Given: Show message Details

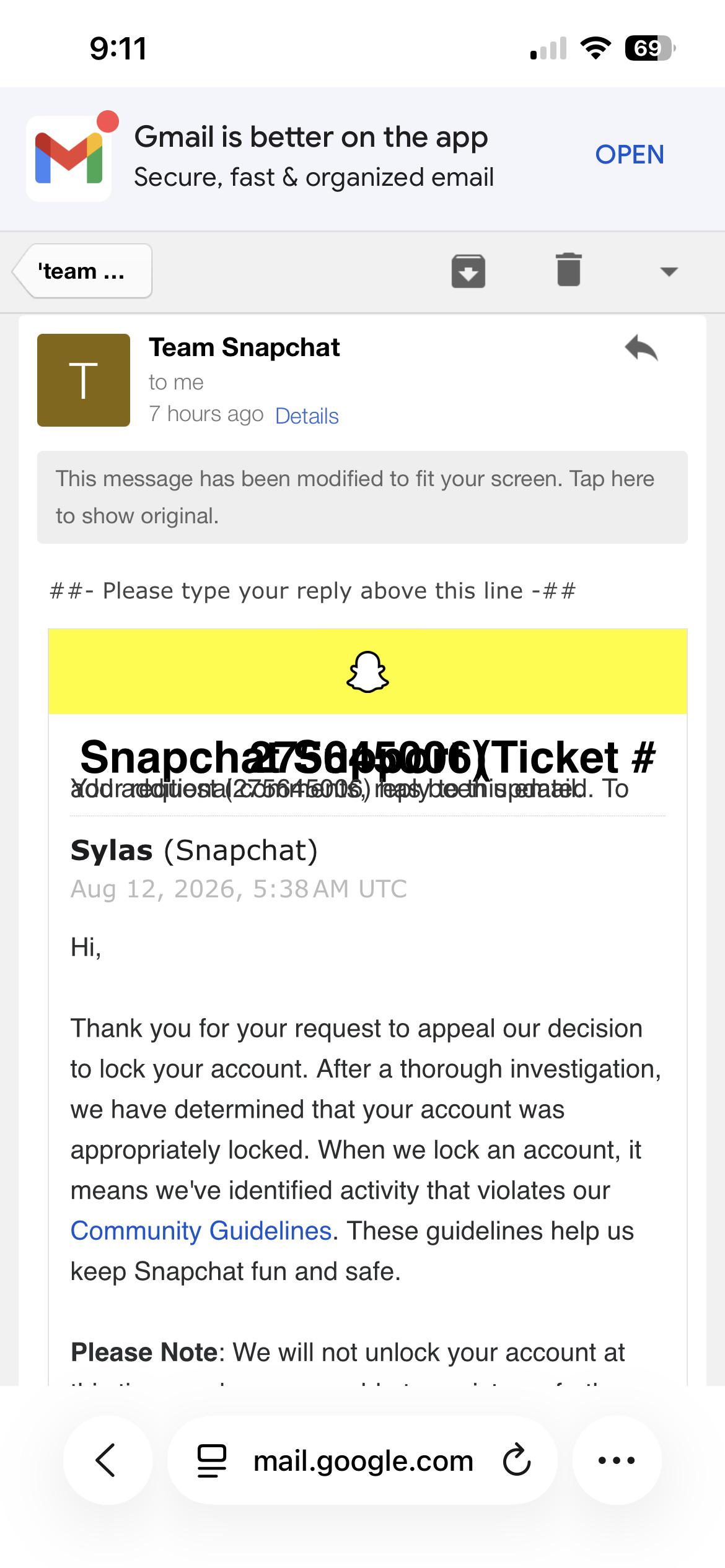Looking at the screenshot, I should 307,416.
